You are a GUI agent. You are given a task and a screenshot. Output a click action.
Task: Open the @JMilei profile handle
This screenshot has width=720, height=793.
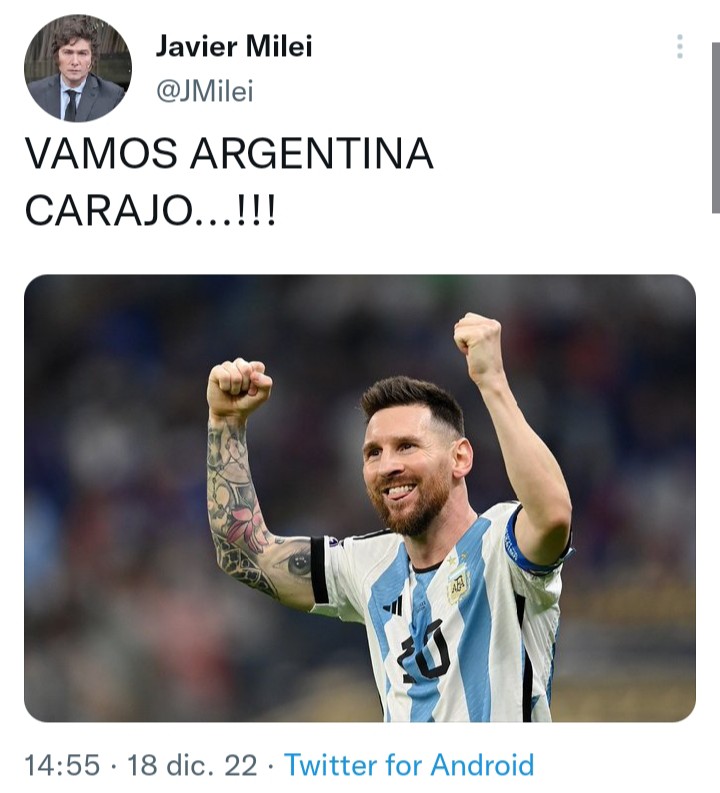coord(205,91)
